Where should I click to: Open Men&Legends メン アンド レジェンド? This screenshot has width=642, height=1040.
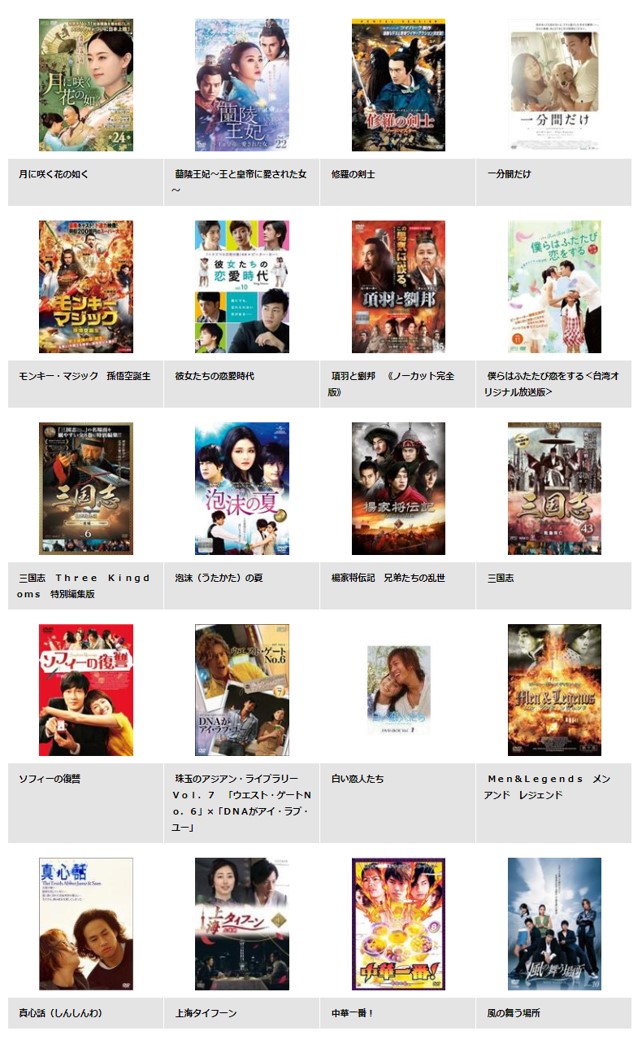click(554, 690)
